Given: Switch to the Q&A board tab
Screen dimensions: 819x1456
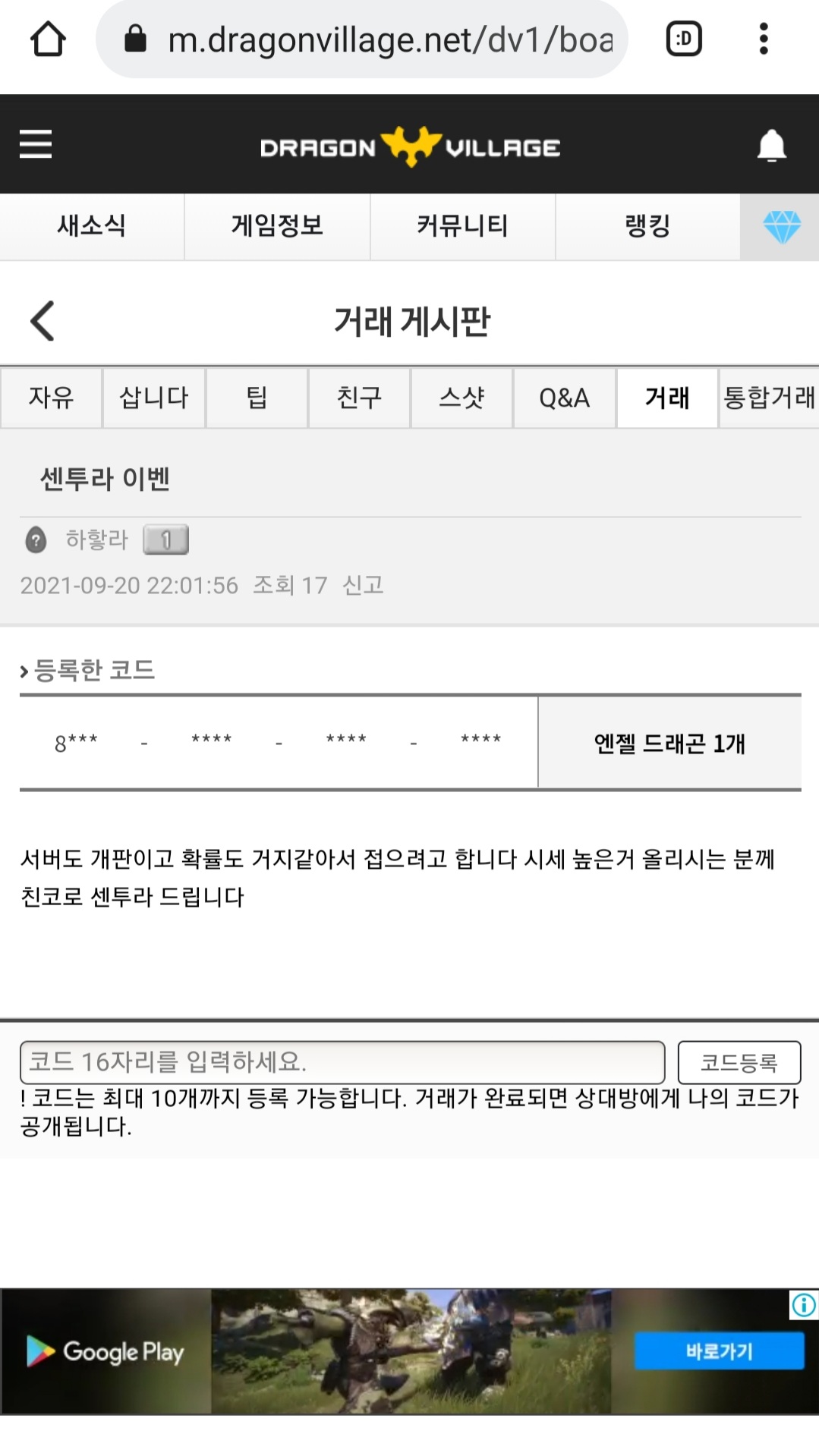Looking at the screenshot, I should click(564, 398).
